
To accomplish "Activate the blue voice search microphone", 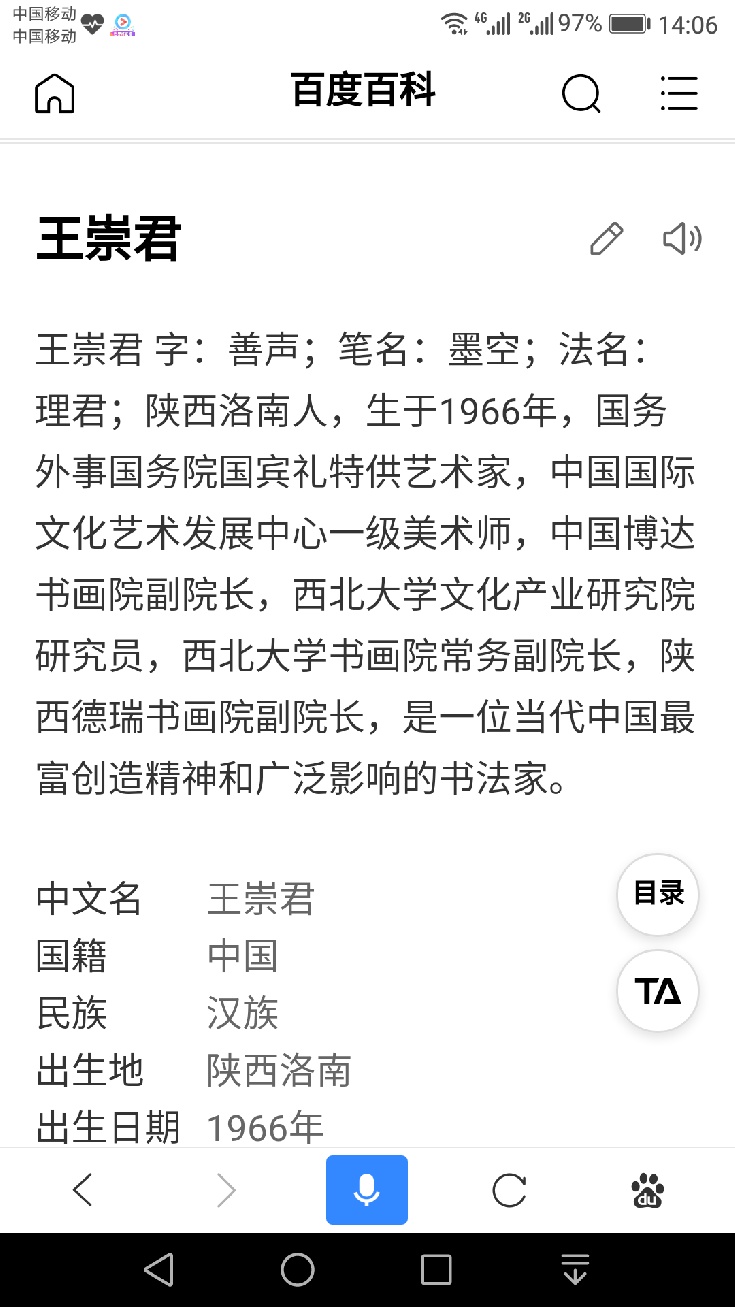I will coord(367,1190).
